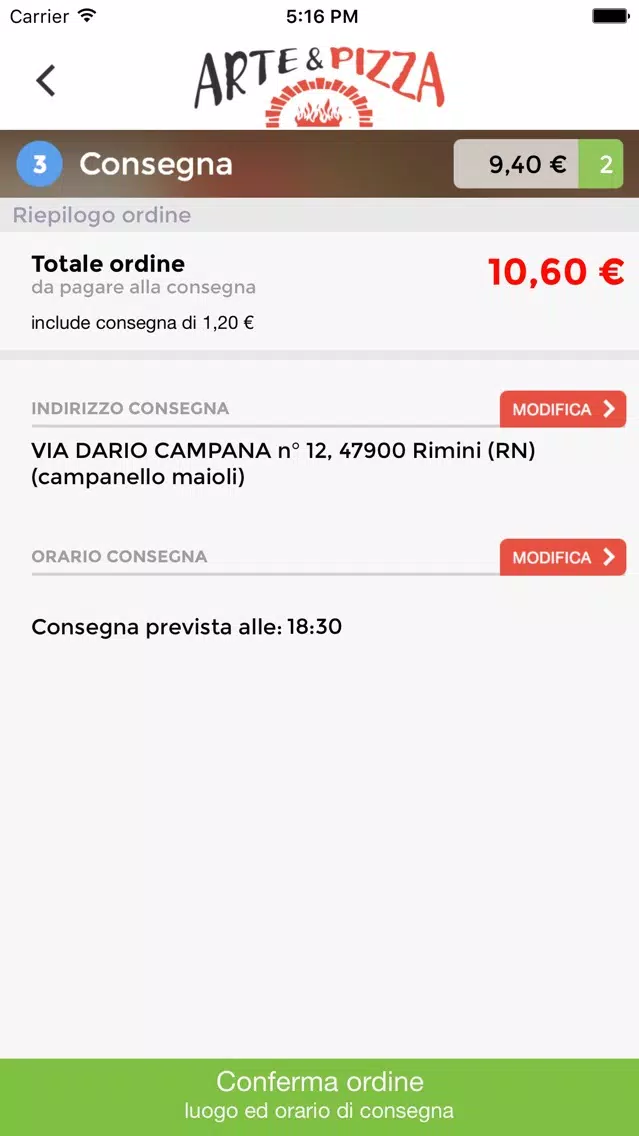Open the cart showing 9,40 €
639x1136 pixels.
point(538,164)
